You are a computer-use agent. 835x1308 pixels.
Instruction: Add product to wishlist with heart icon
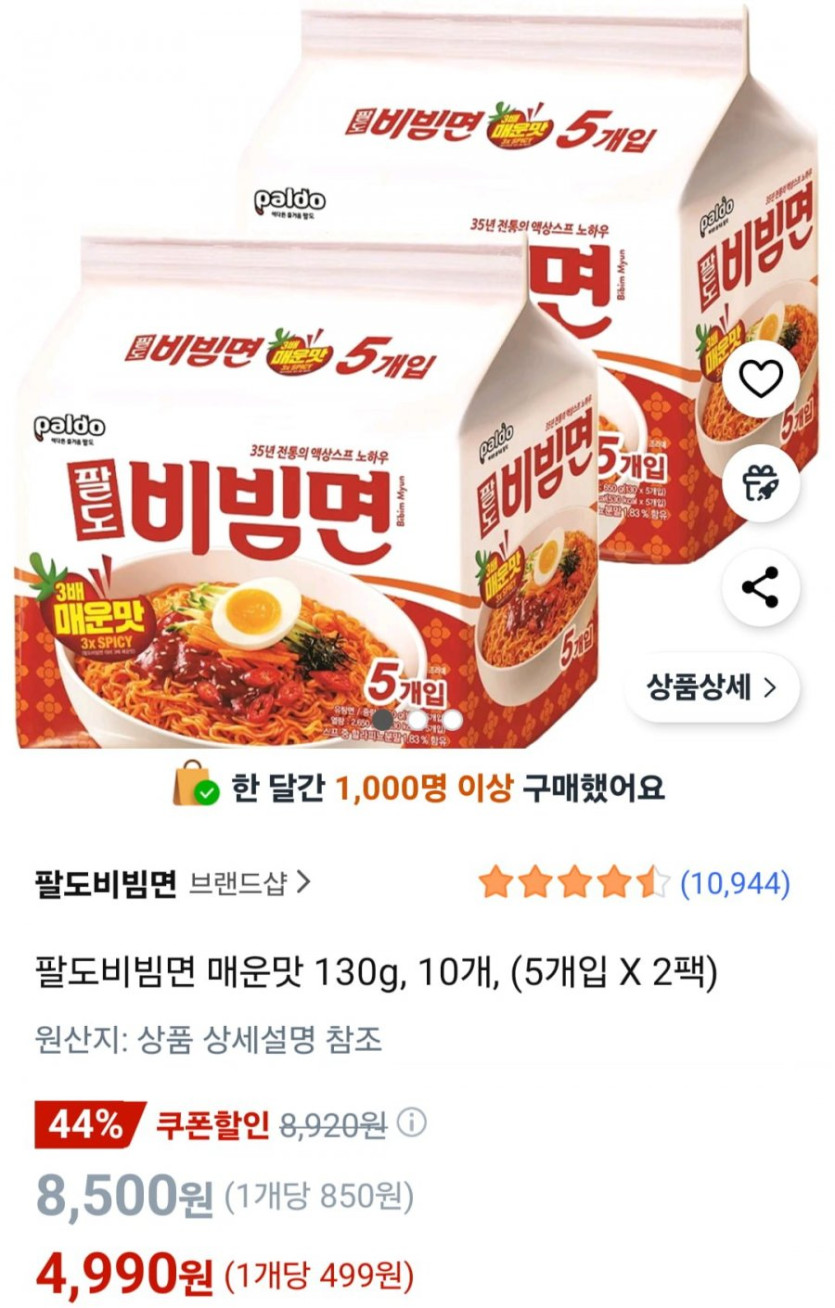761,379
